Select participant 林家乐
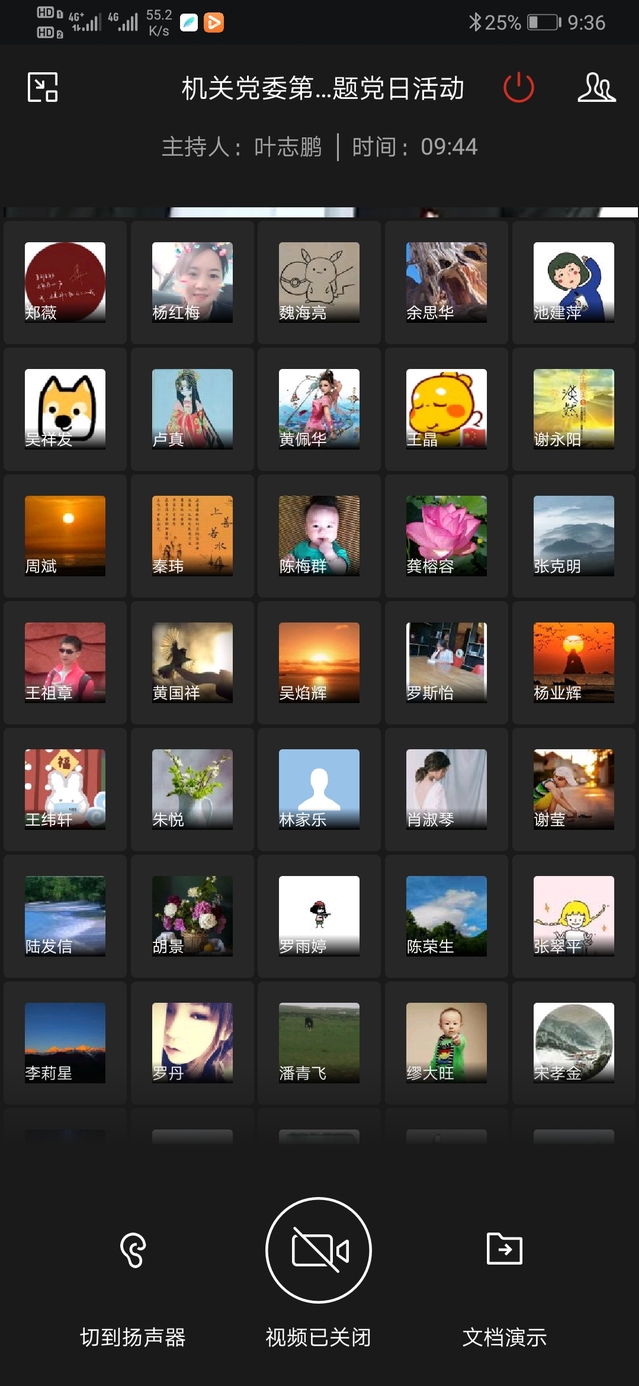This screenshot has height=1386, width=639. [x=319, y=790]
